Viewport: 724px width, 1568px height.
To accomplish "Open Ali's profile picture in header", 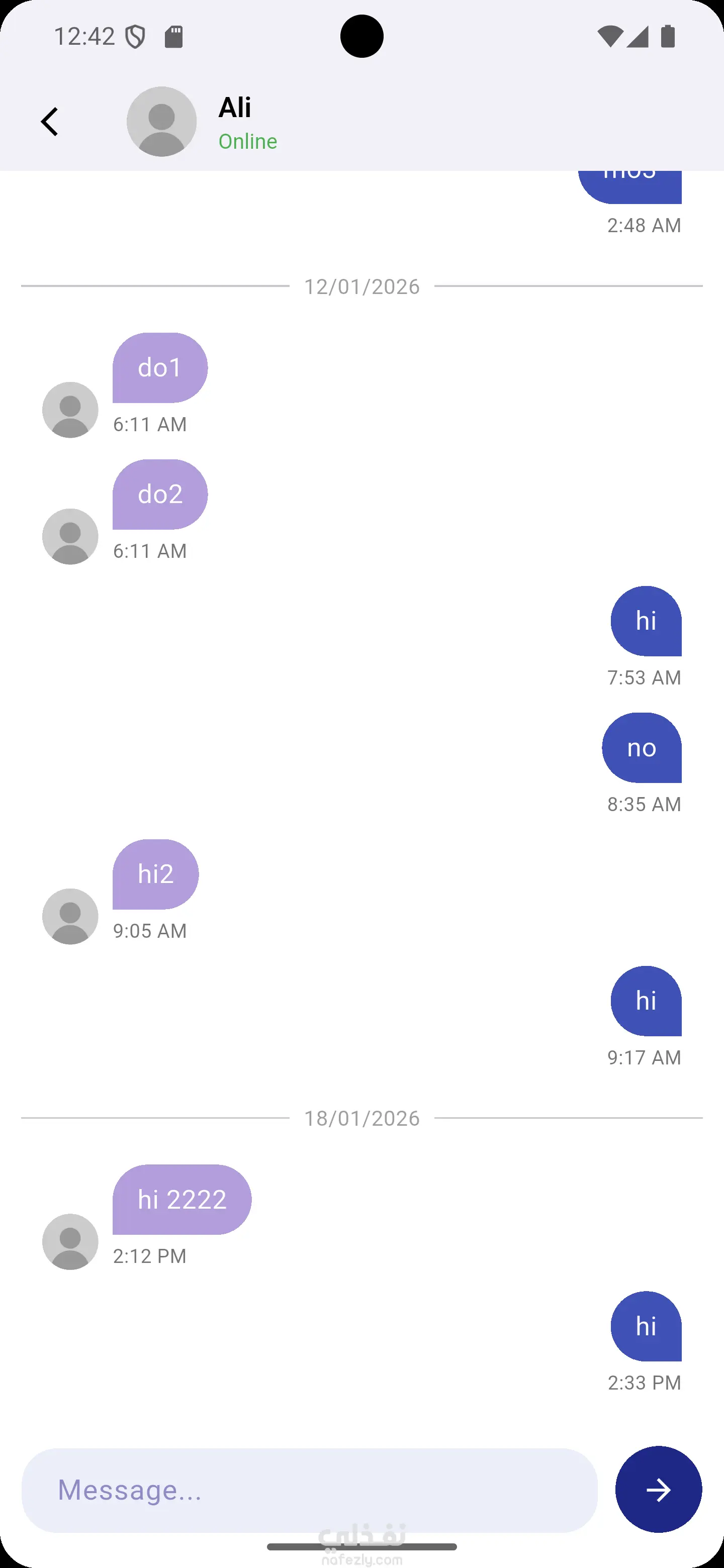I will point(161,122).
